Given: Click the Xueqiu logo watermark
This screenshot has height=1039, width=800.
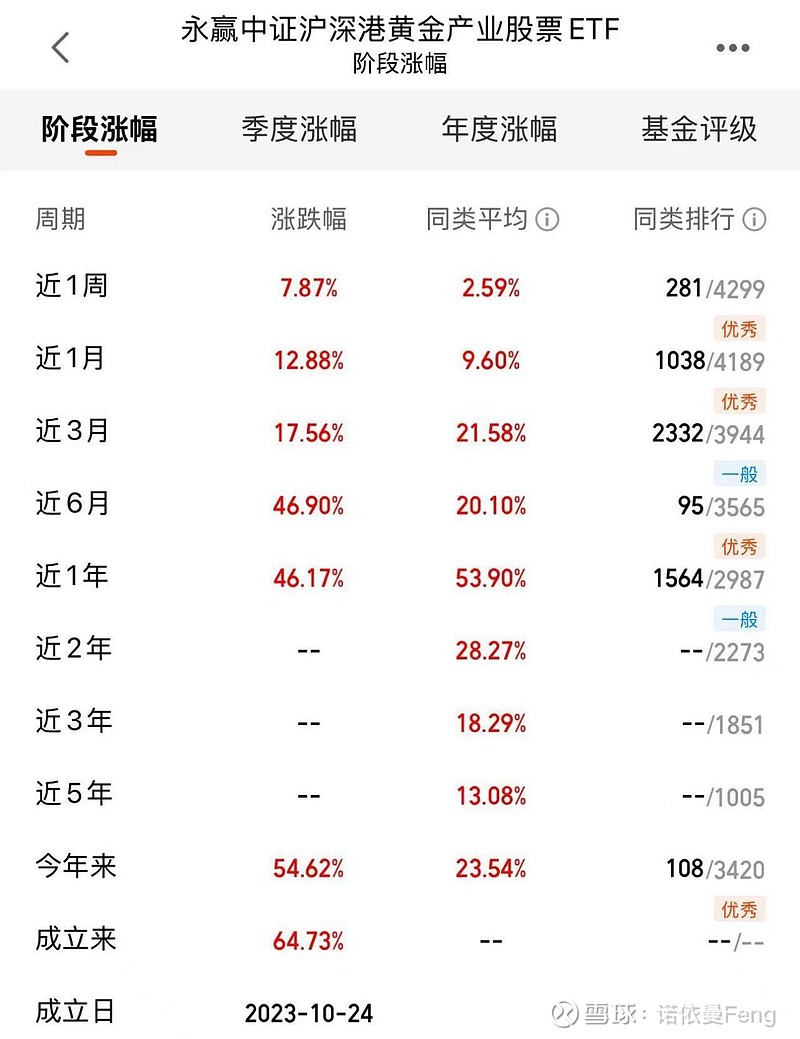Looking at the screenshot, I should (x=567, y=1011).
